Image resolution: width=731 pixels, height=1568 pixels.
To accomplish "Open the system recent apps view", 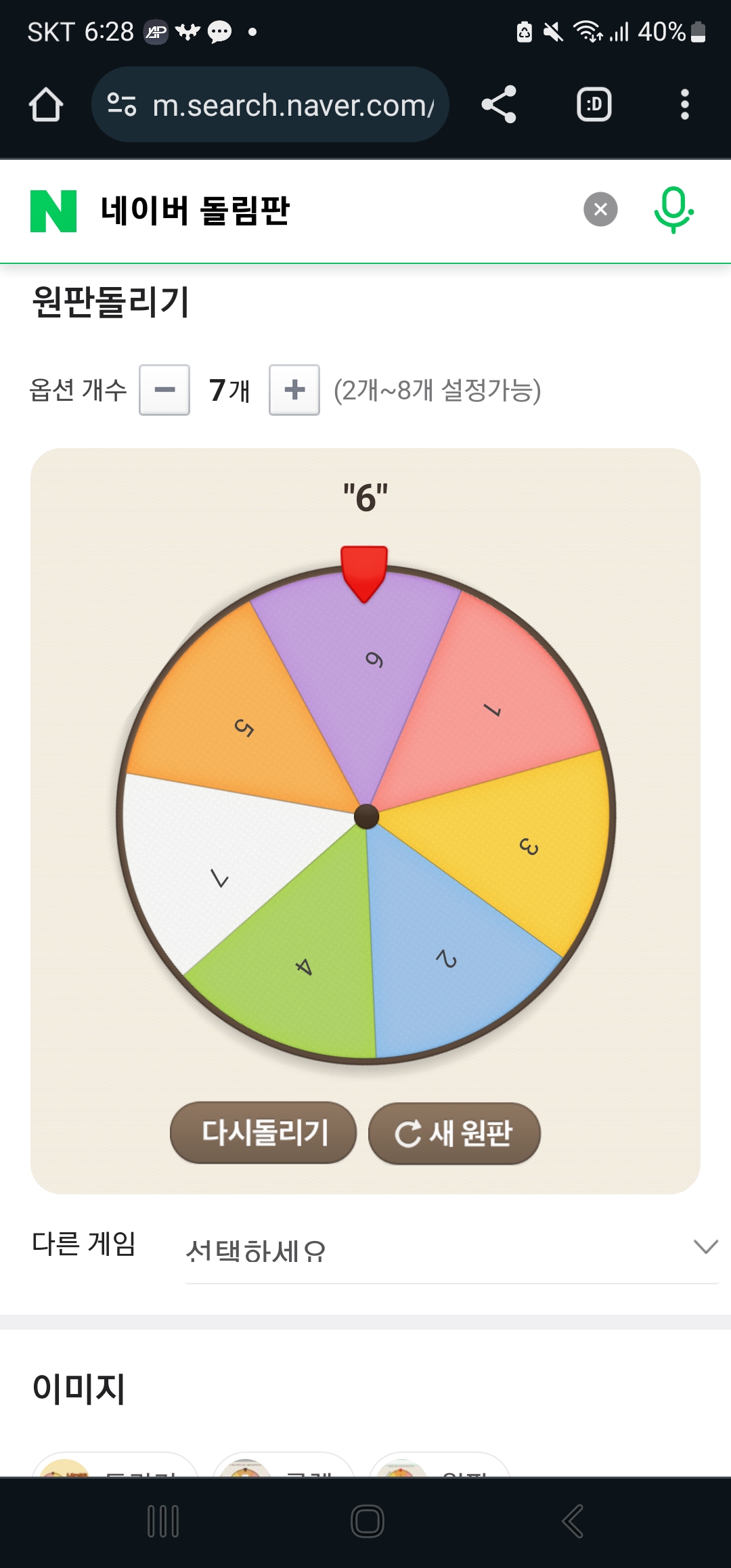I will tap(163, 1522).
